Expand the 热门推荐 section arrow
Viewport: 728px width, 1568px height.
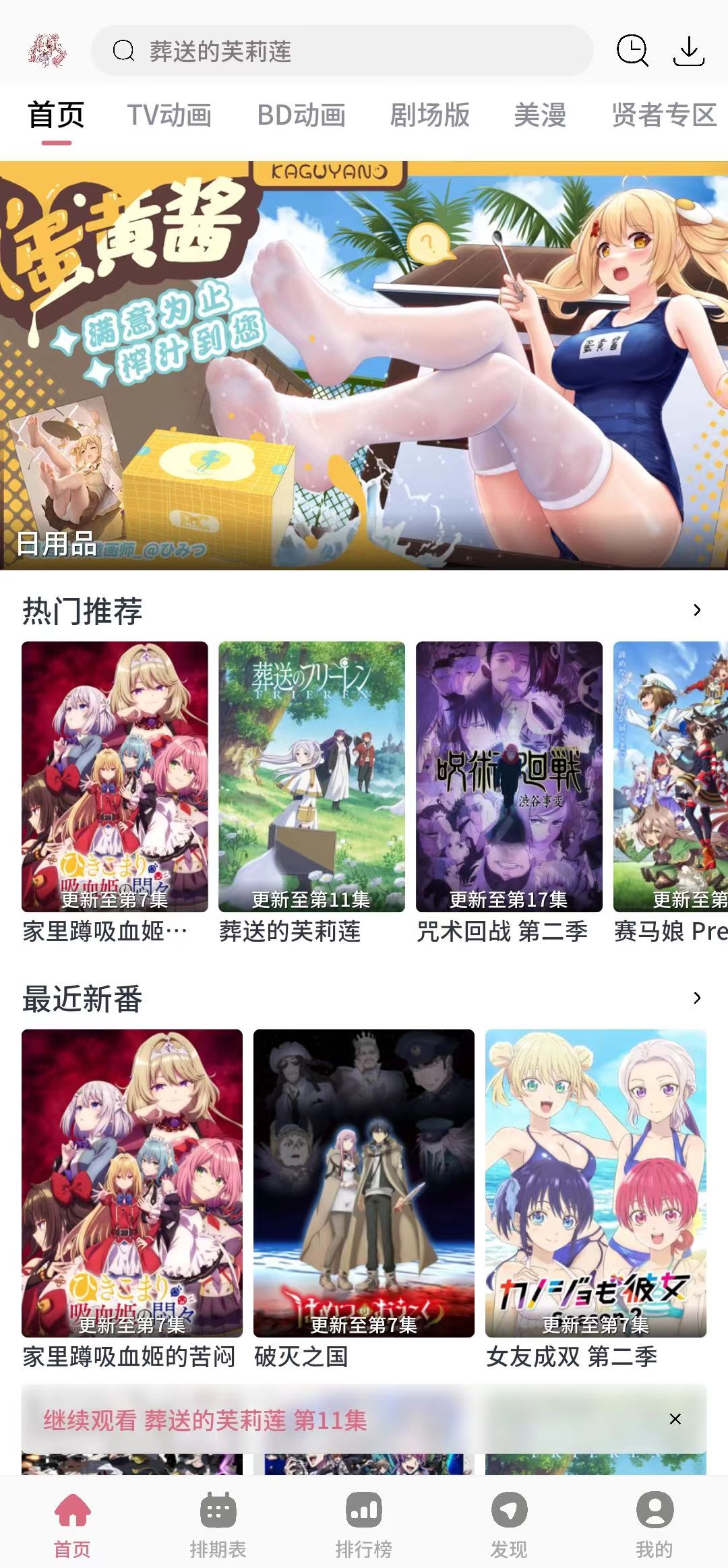tap(697, 610)
